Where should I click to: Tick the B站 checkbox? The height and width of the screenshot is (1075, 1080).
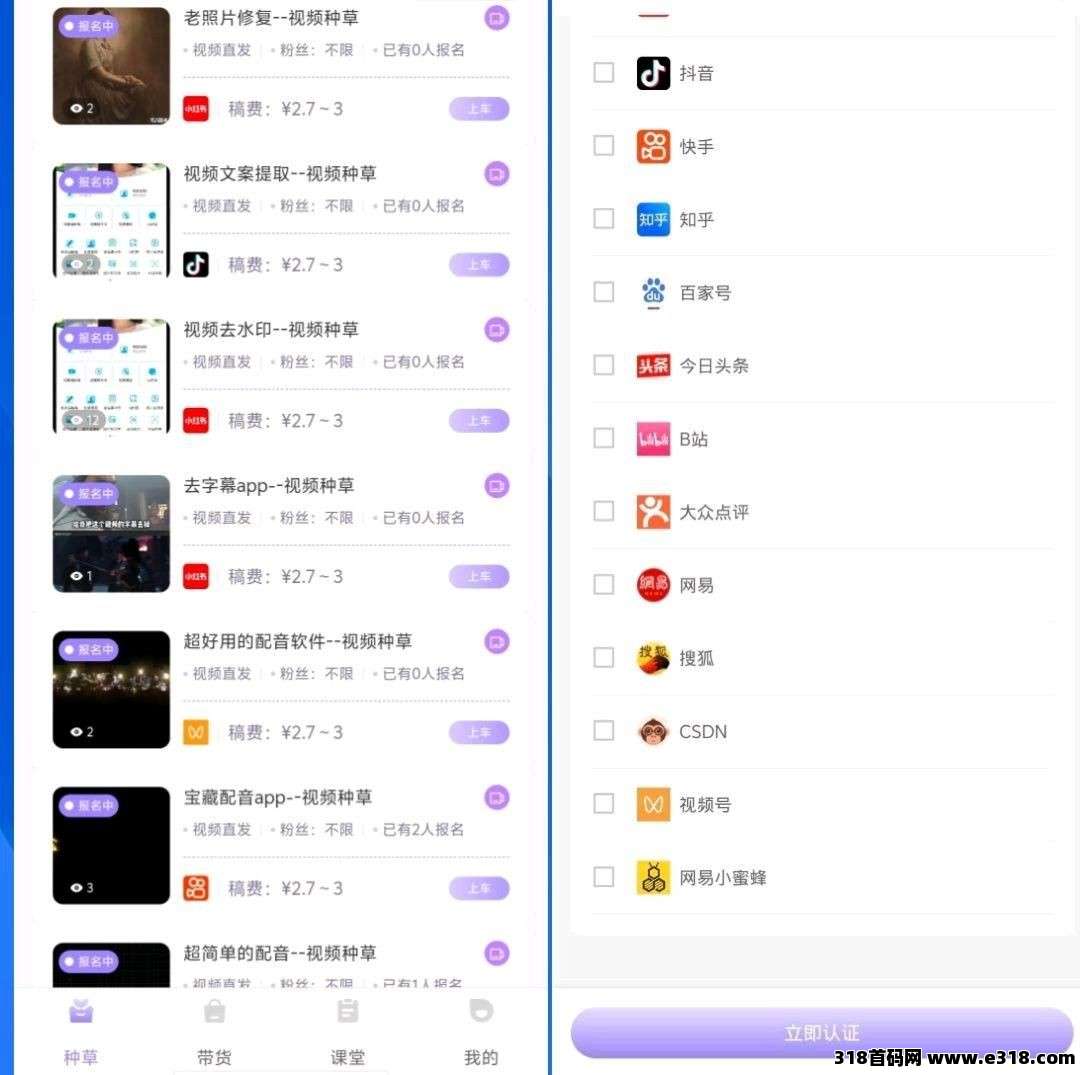coord(604,438)
